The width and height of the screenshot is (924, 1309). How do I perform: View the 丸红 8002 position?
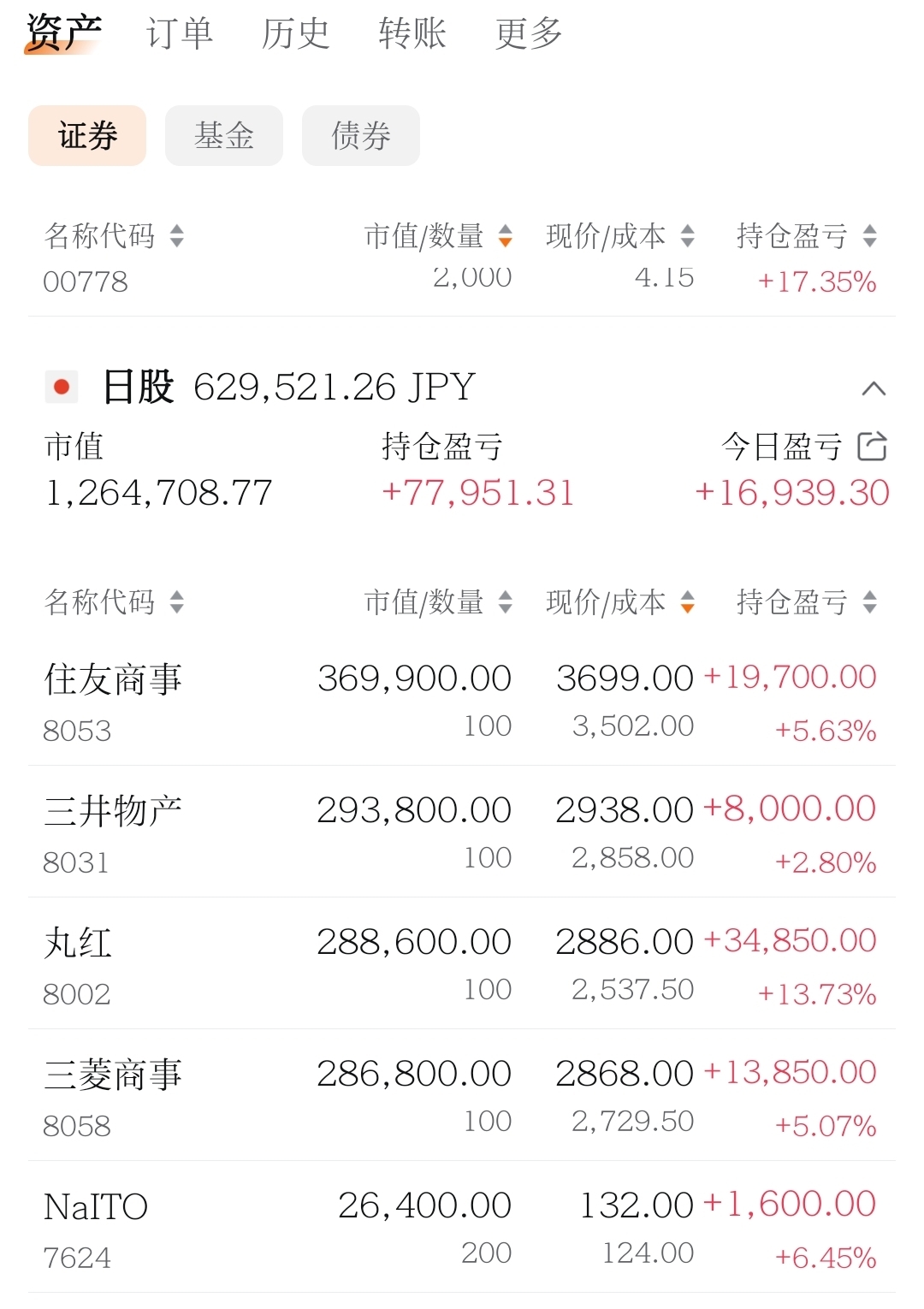[462, 965]
